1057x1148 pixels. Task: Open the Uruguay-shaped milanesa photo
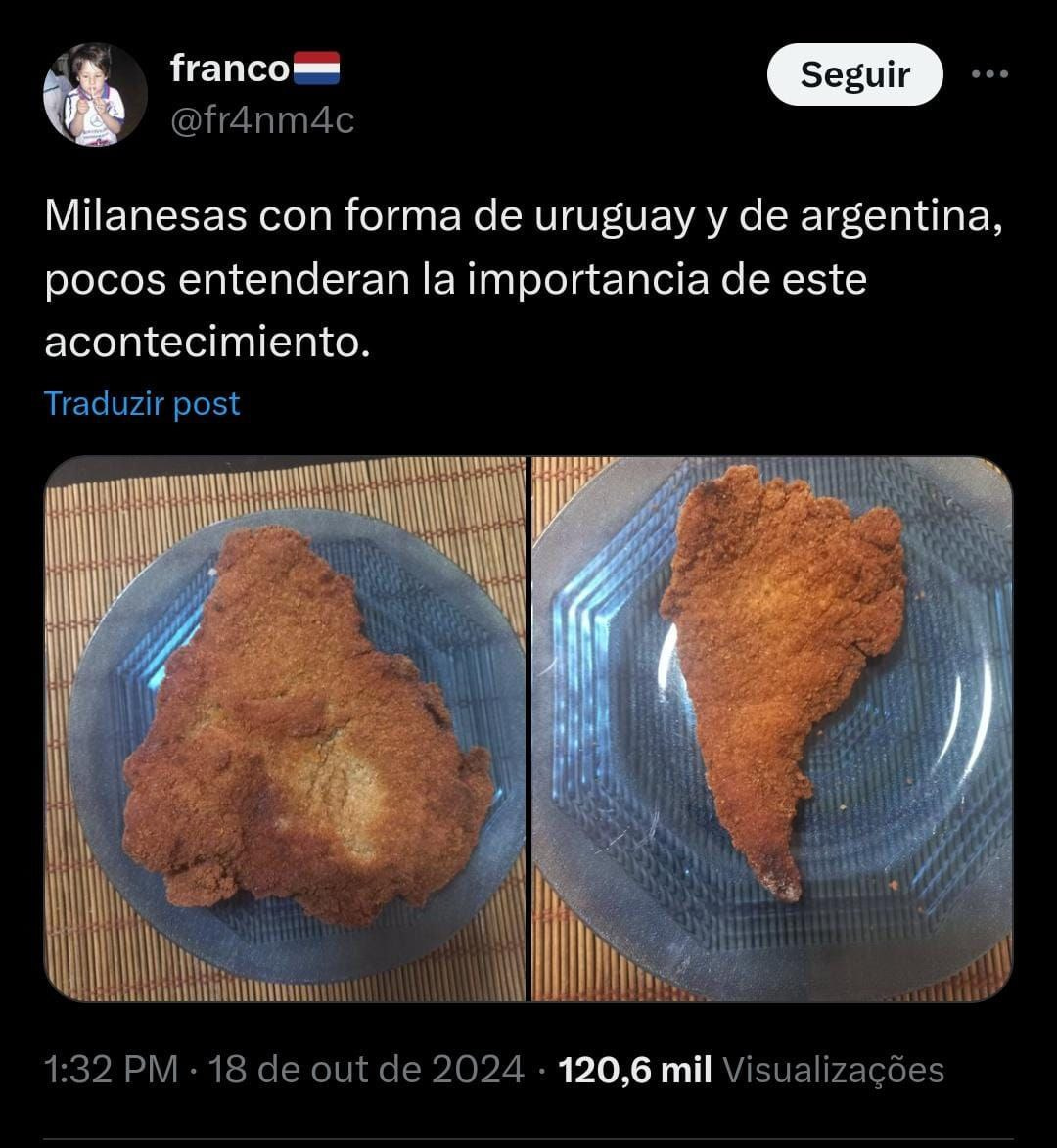click(285, 728)
